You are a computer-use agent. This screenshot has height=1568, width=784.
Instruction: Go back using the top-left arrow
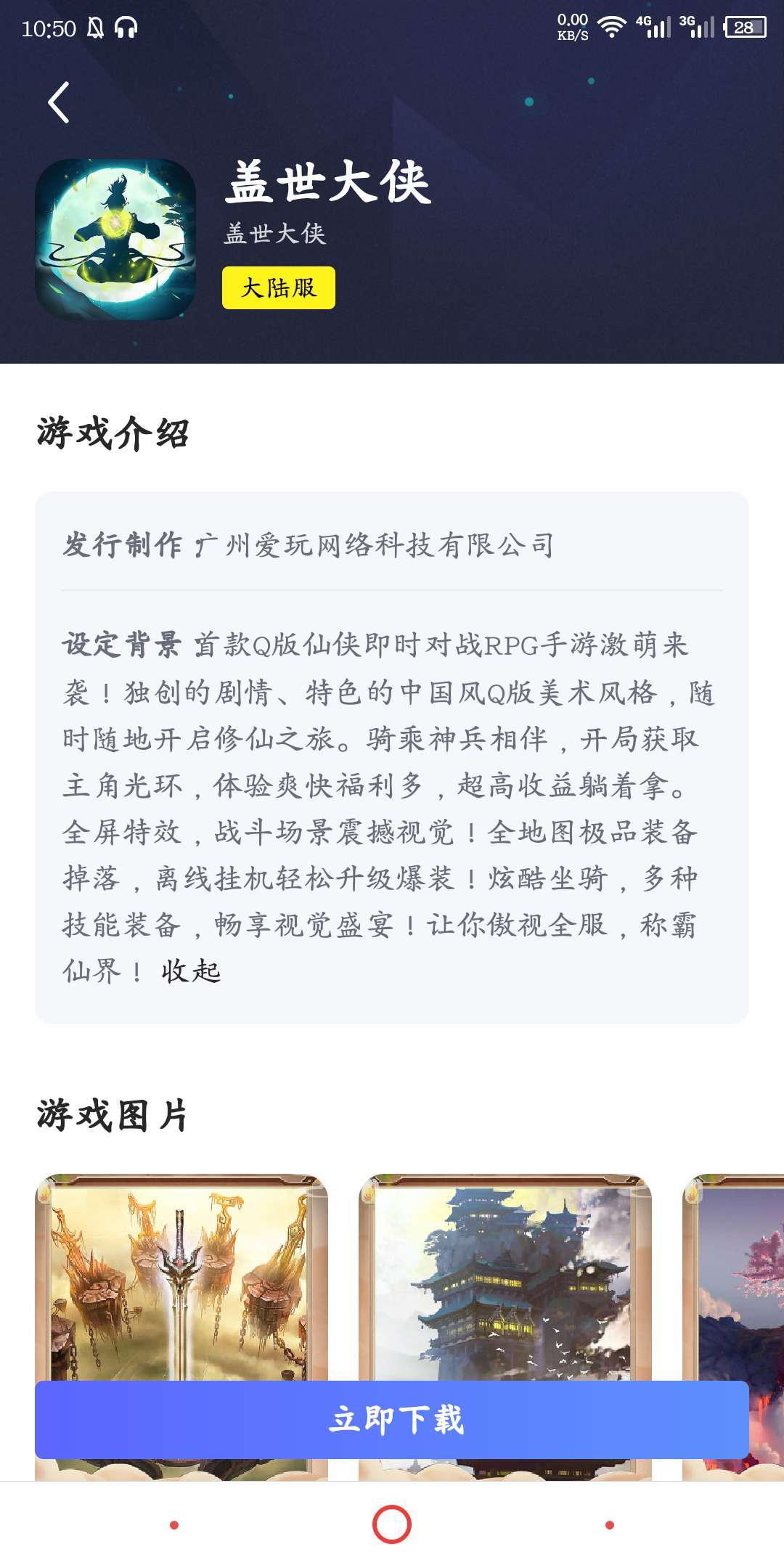tap(59, 102)
